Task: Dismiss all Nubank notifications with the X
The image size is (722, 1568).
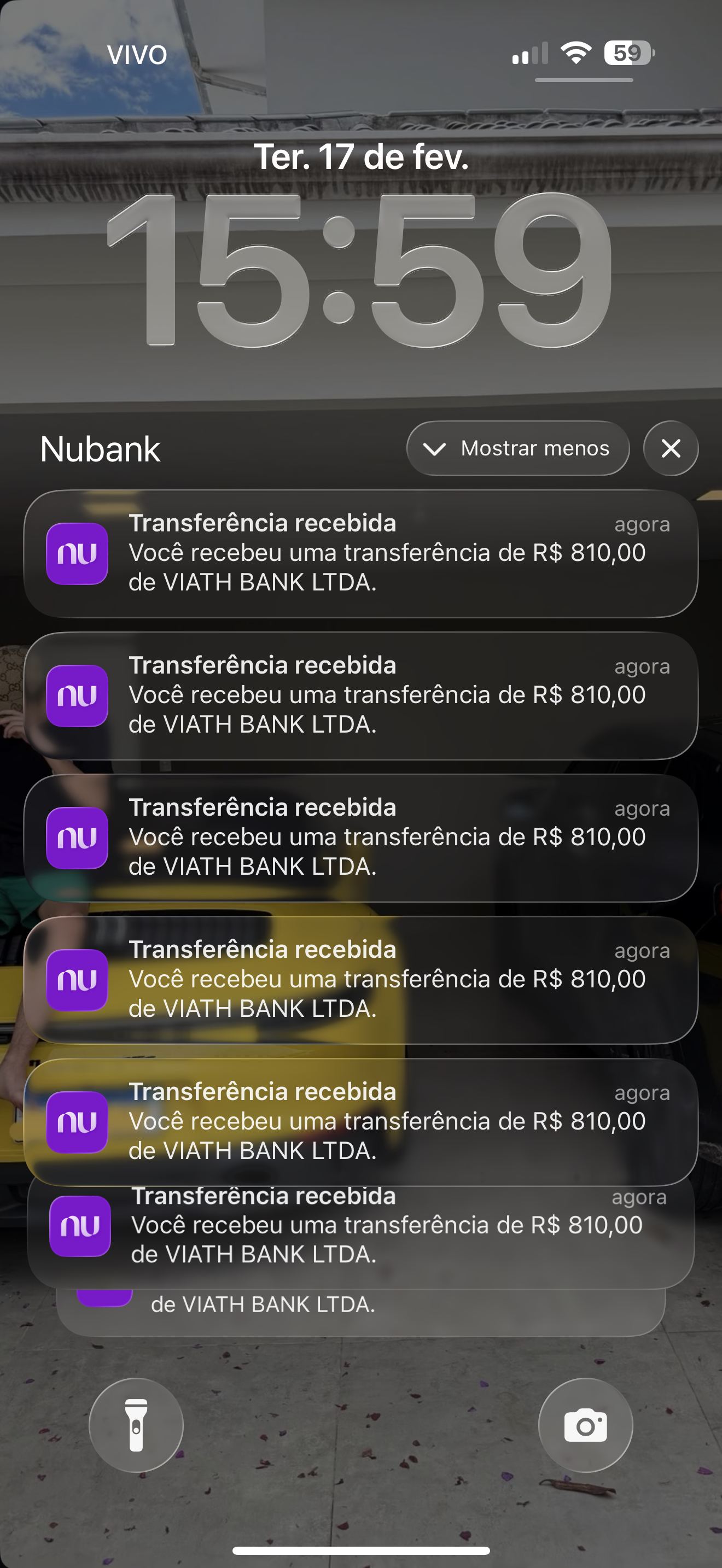Action: click(x=670, y=449)
